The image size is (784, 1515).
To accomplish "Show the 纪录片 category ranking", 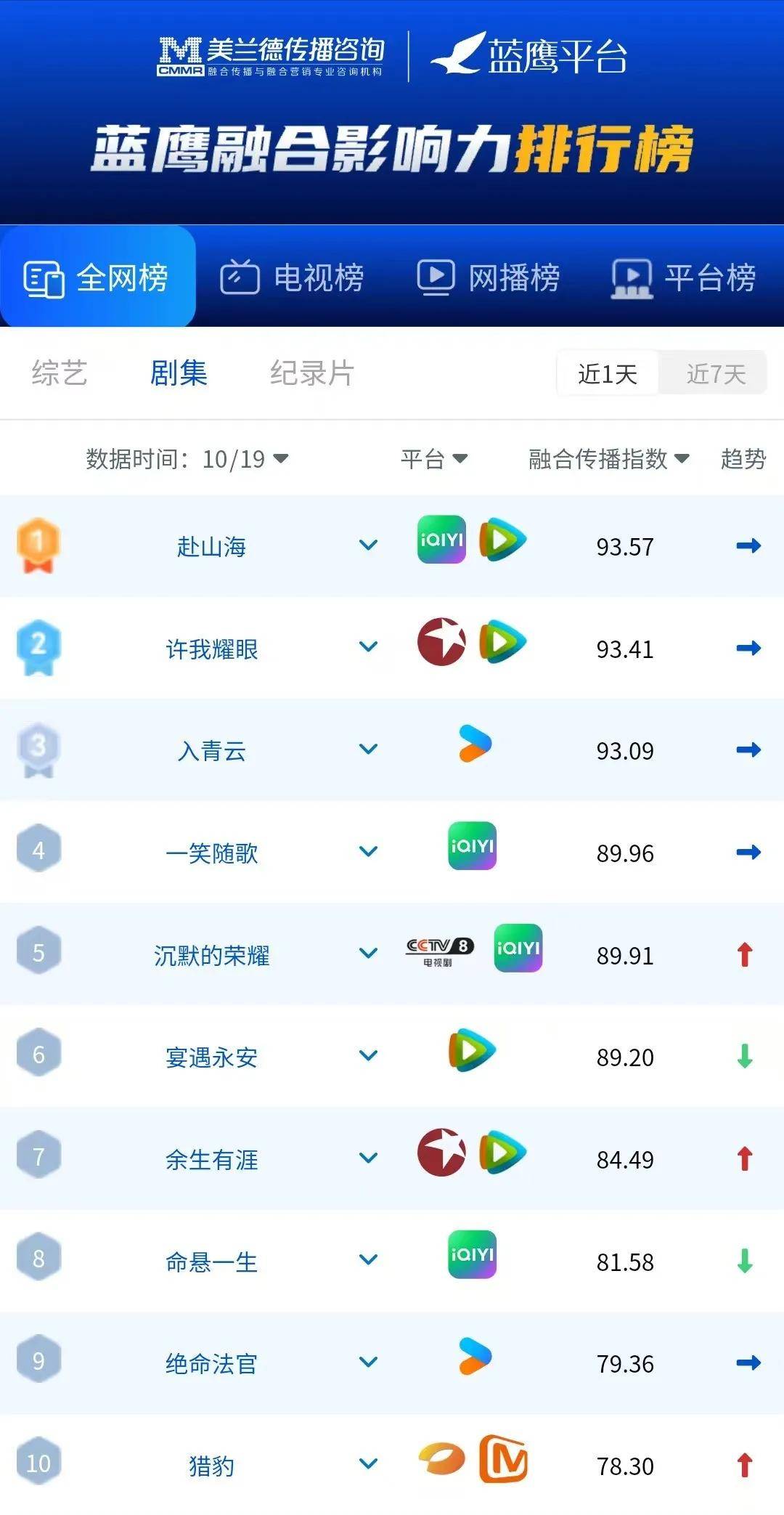I will pyautogui.click(x=312, y=373).
